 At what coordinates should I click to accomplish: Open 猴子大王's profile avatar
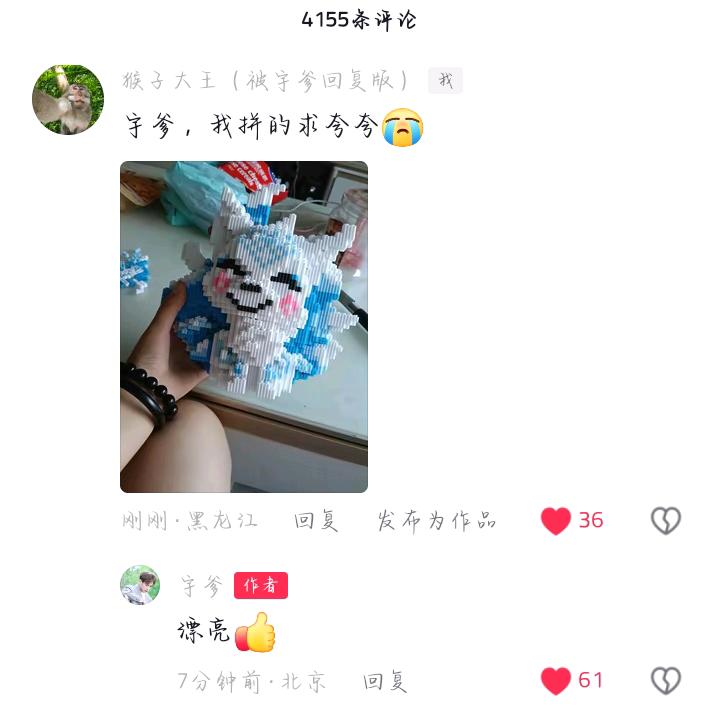tap(68, 100)
